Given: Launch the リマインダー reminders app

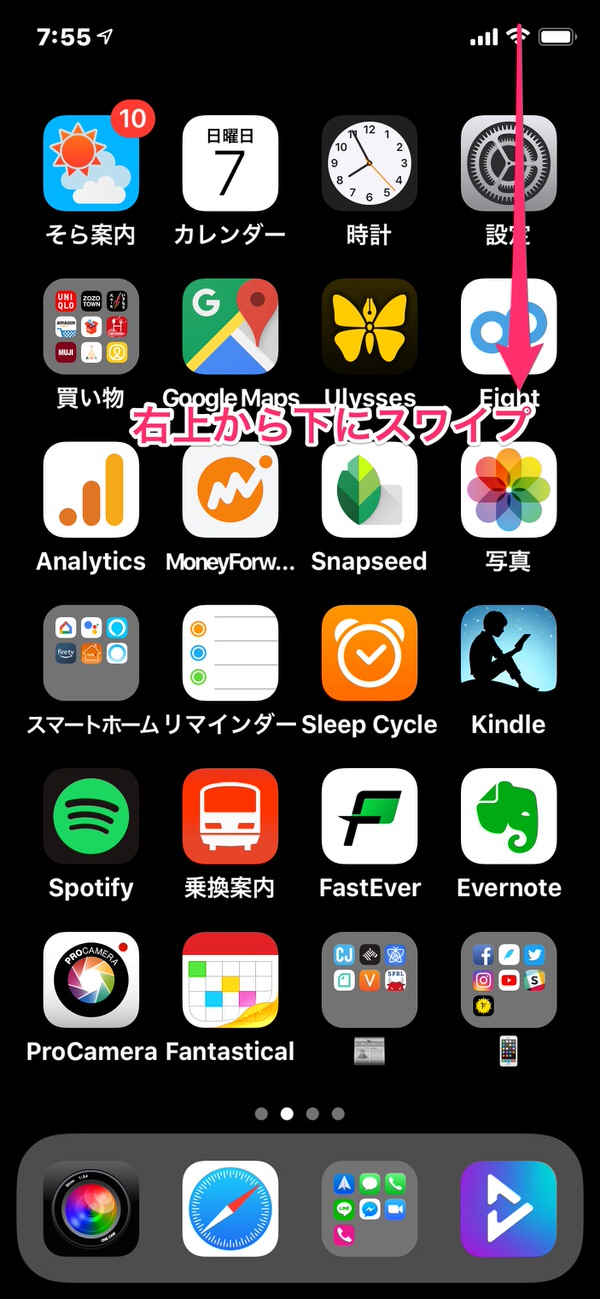Looking at the screenshot, I should 230,653.
